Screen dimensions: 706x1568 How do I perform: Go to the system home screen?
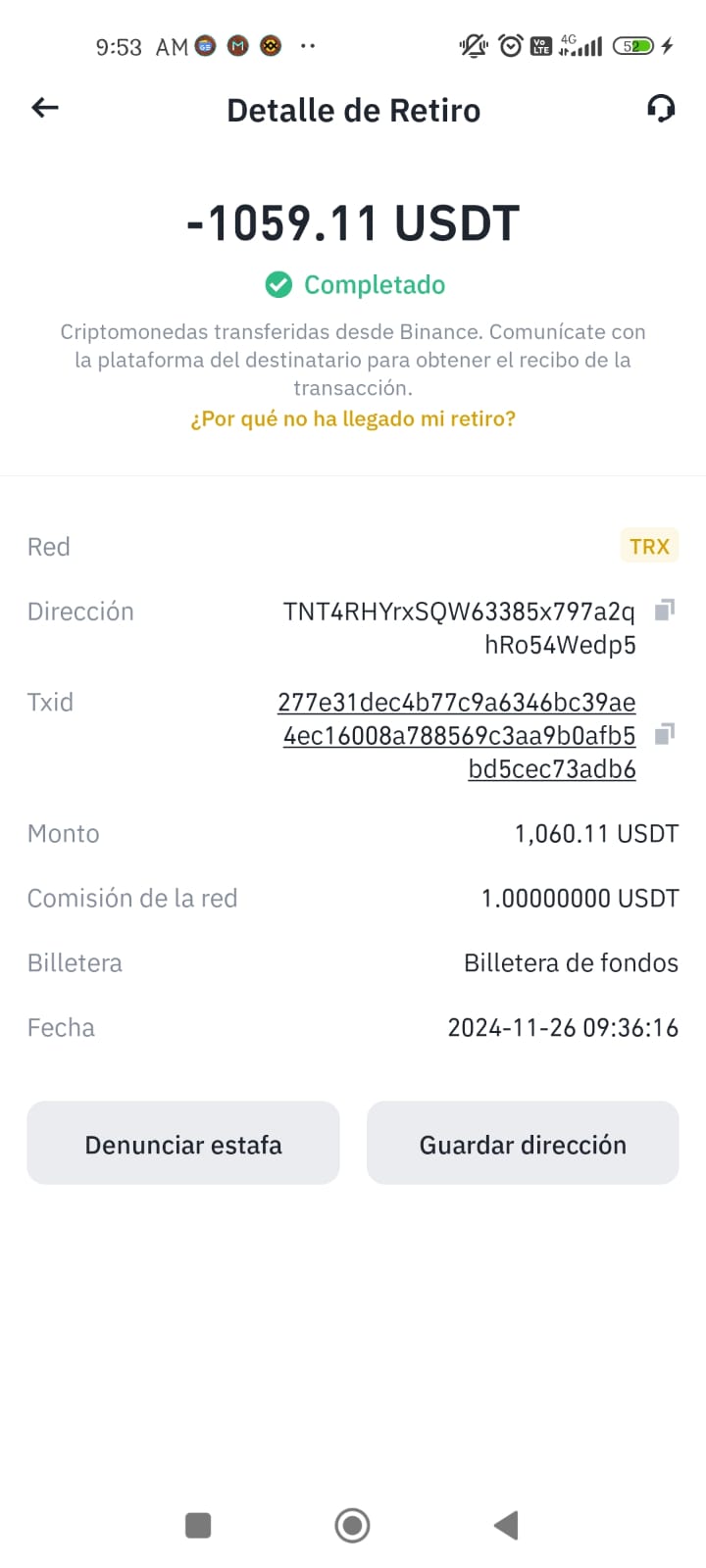click(x=352, y=1525)
